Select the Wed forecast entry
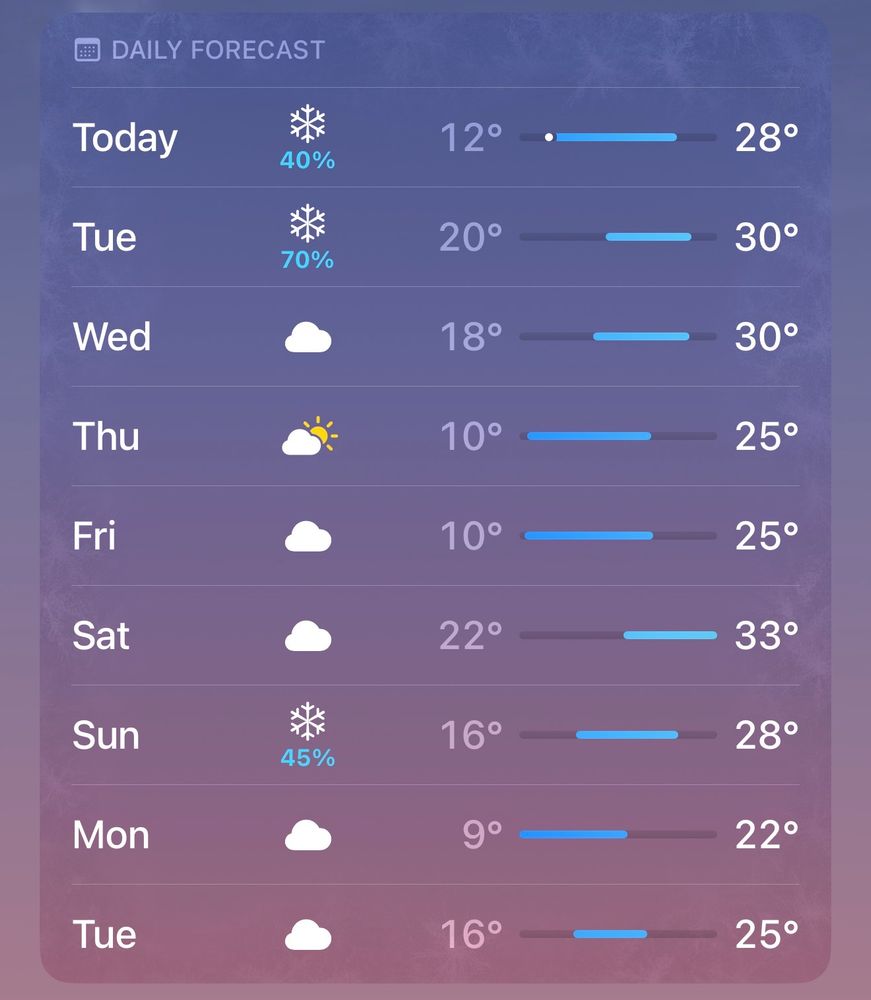 [x=435, y=336]
